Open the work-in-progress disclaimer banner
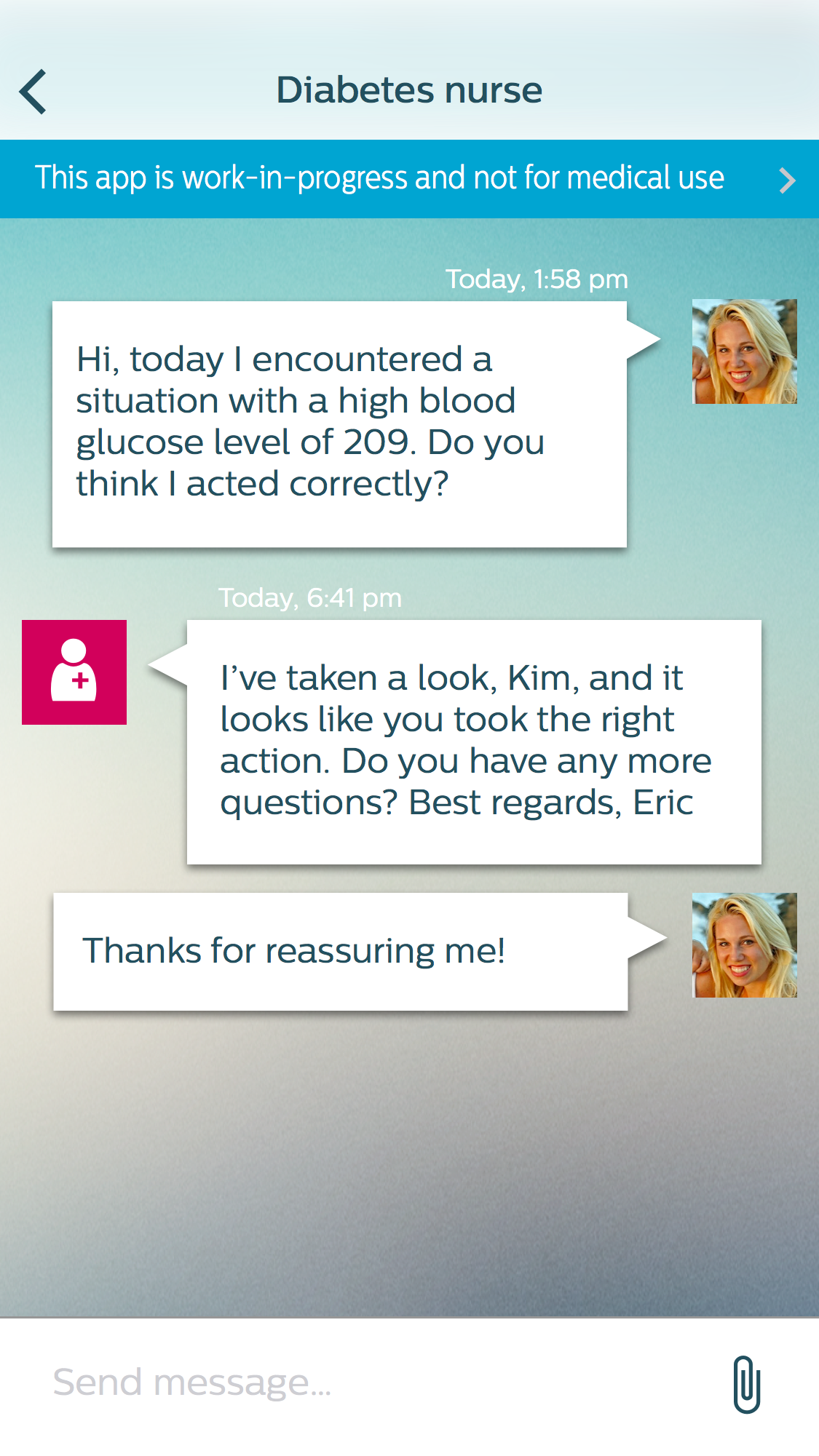The height and width of the screenshot is (1456, 819). (x=409, y=179)
